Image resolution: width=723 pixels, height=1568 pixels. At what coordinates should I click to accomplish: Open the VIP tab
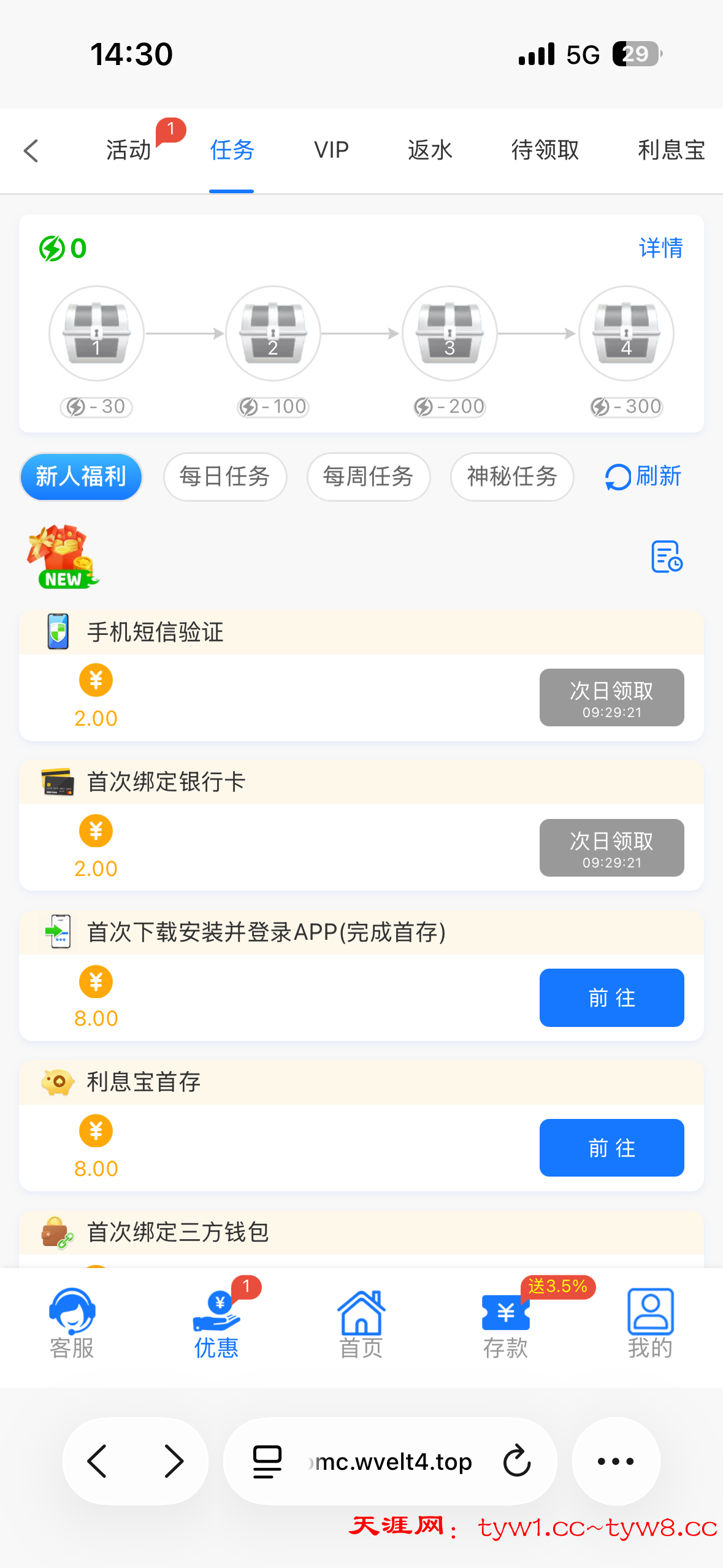point(331,150)
